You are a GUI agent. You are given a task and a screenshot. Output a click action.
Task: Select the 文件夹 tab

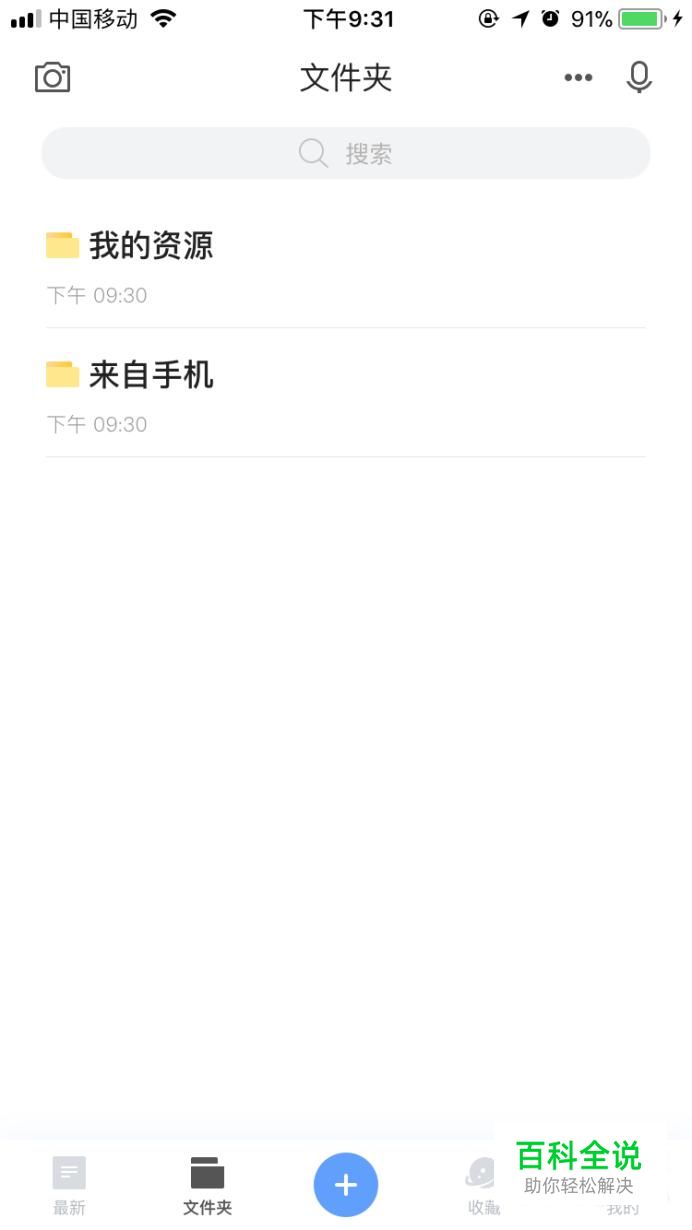click(x=207, y=1186)
